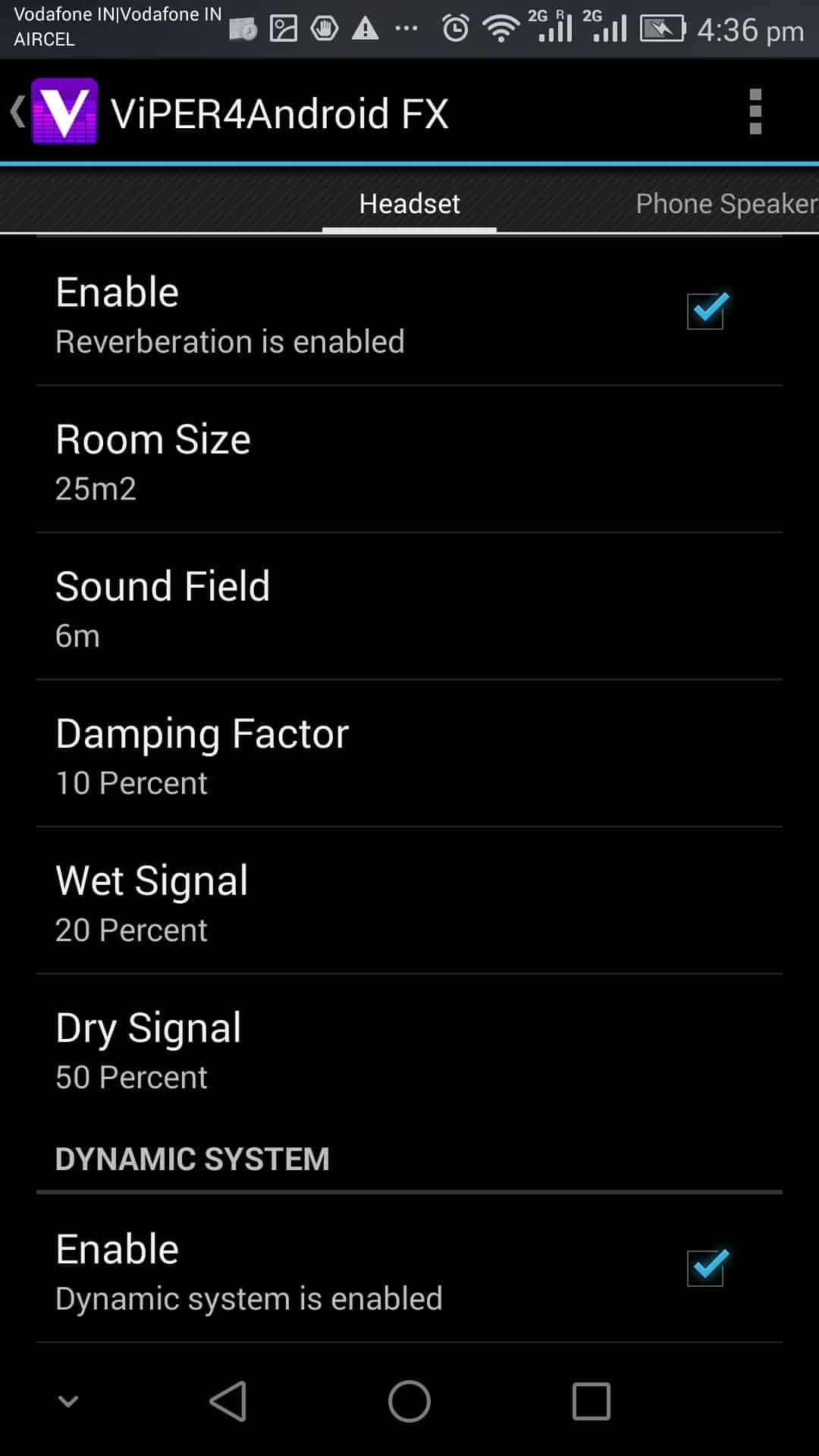
Task: Open the three-dot overflow menu
Action: pos(755,111)
